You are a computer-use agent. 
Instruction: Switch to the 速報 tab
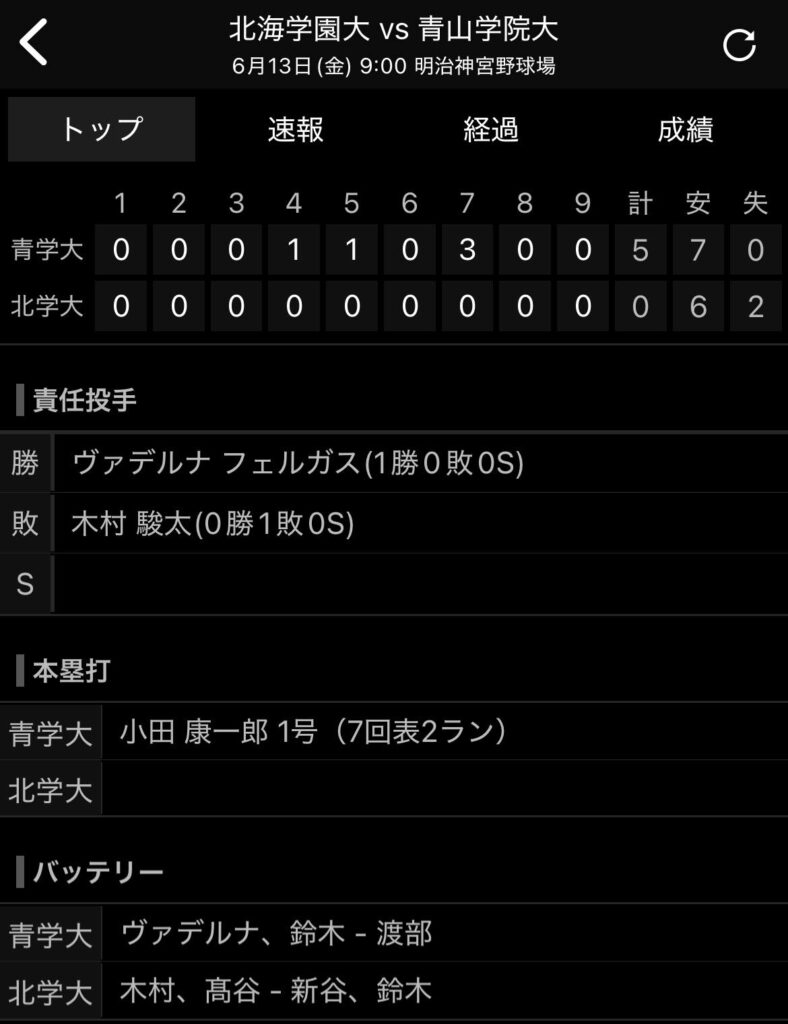tap(296, 129)
